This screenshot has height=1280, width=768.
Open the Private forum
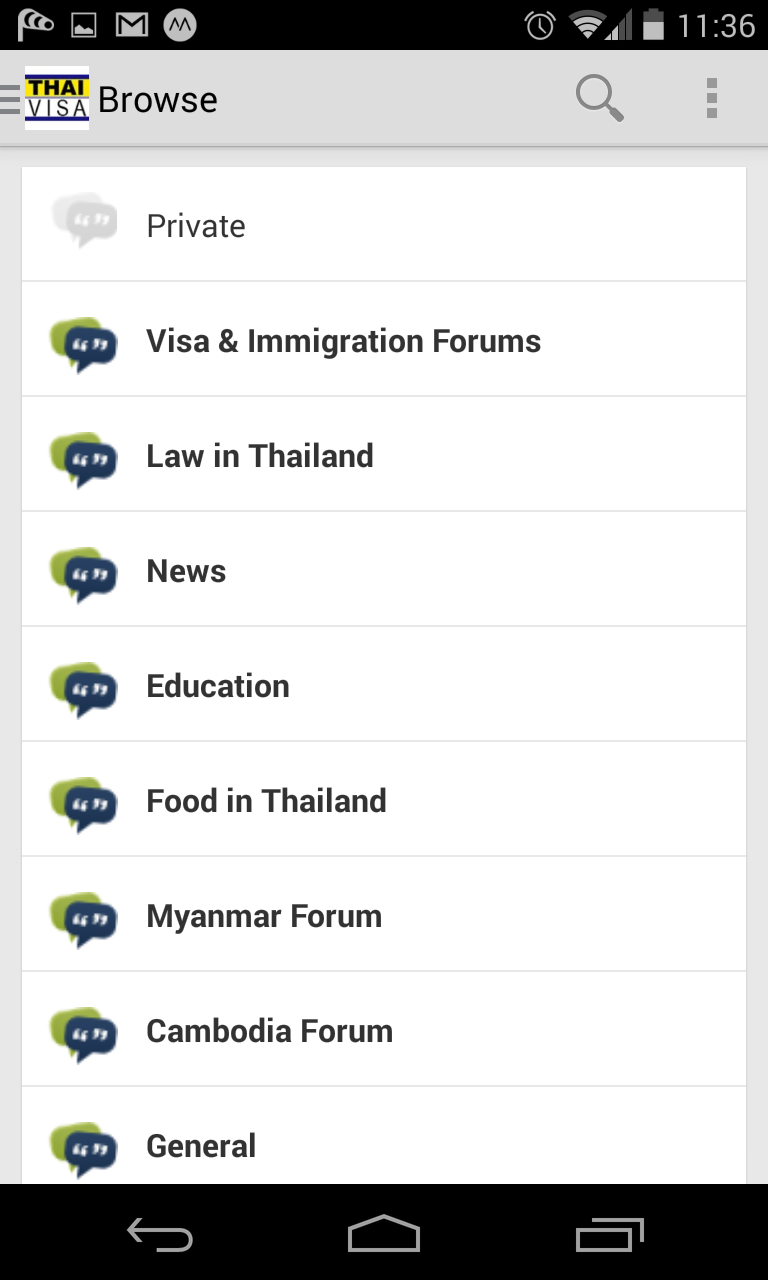pos(384,225)
